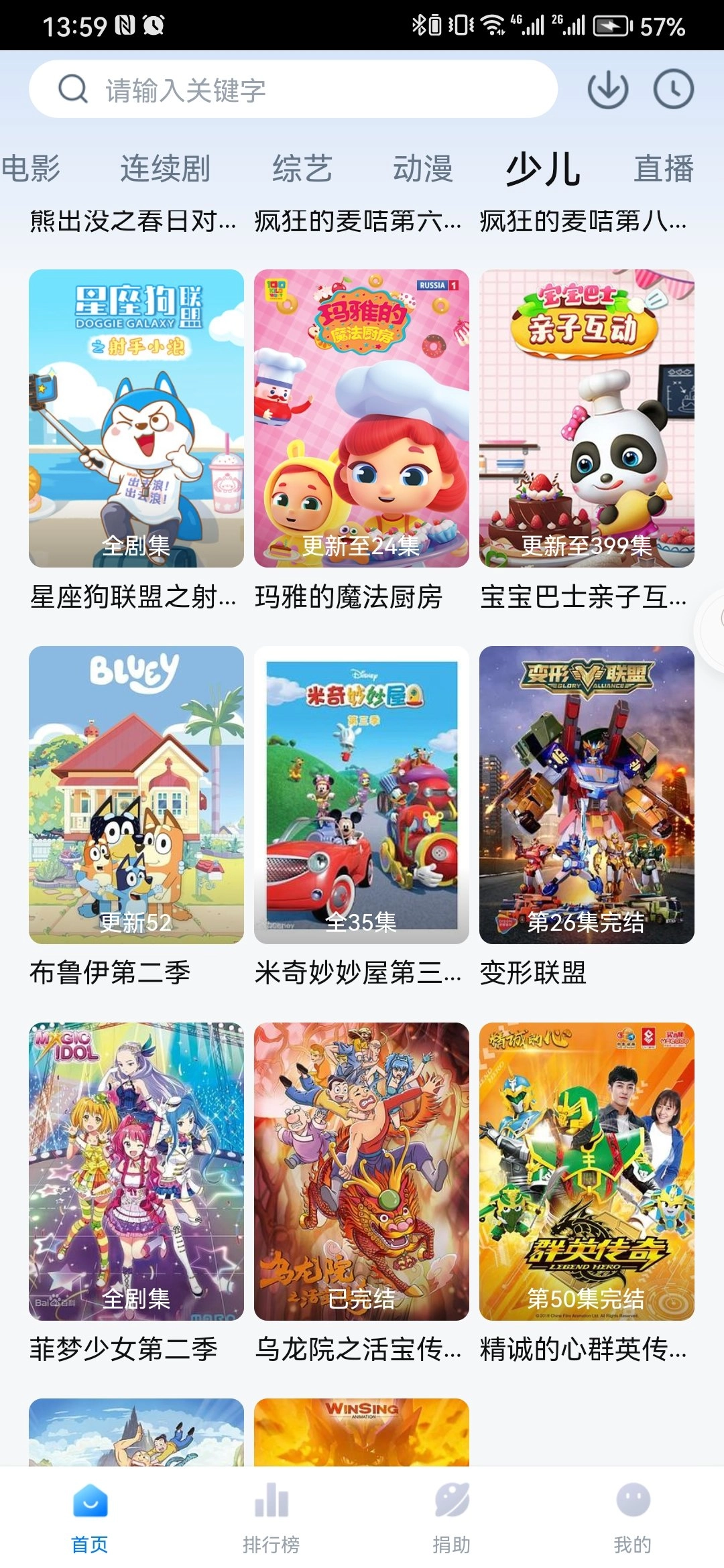724x1568 pixels.
Task: Open the 布鲁伊第二季 Bluey poster
Action: click(x=137, y=791)
